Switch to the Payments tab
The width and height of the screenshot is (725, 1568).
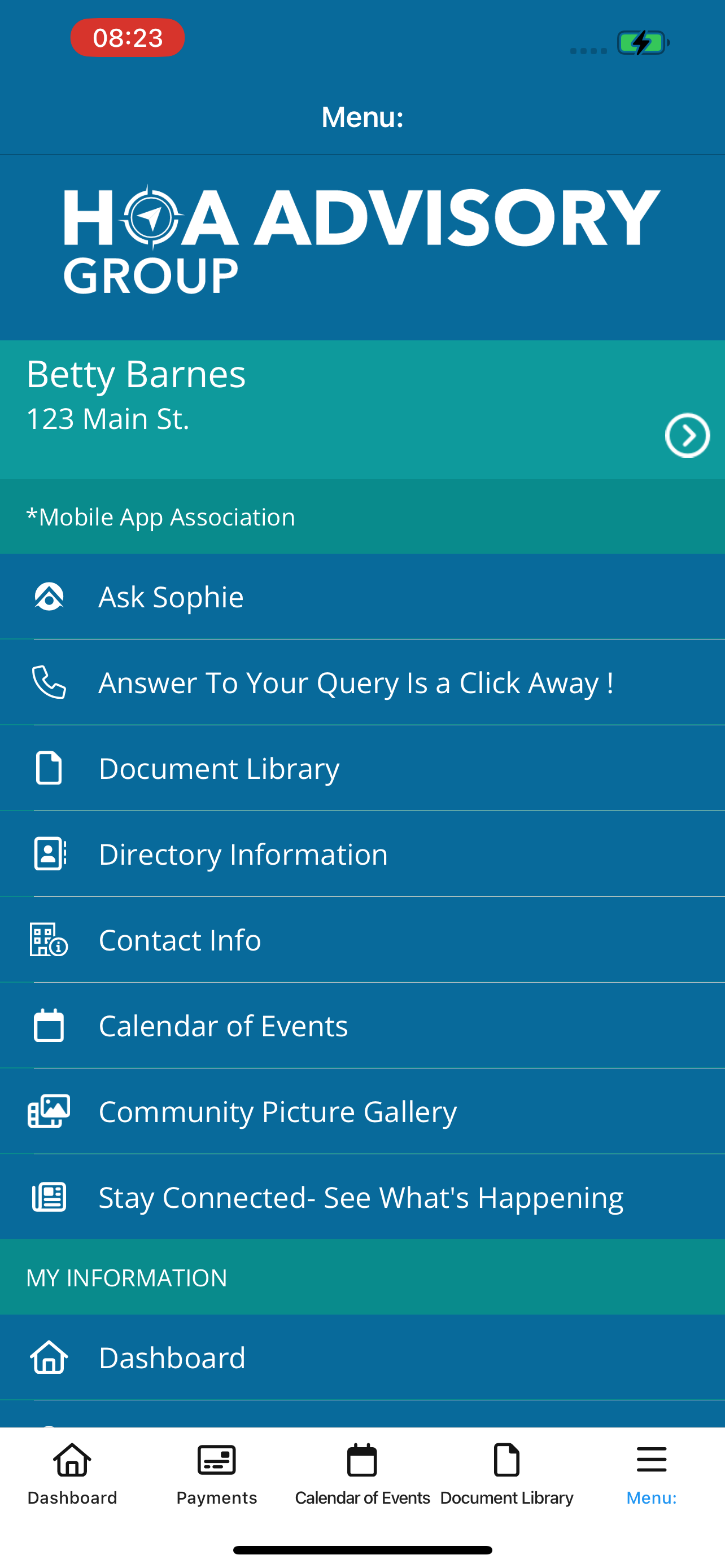tap(217, 1474)
